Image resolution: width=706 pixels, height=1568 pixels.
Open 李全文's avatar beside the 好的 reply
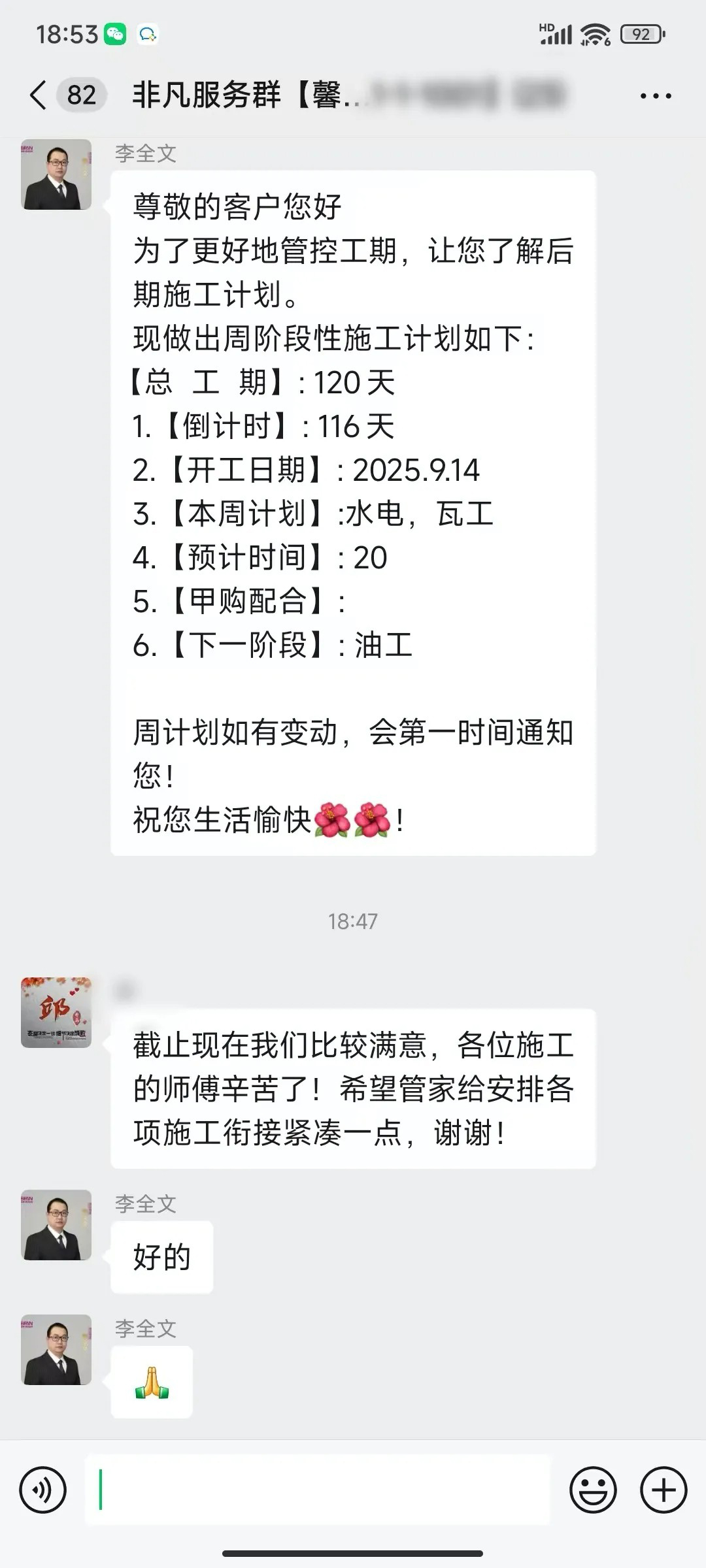pos(56,1224)
